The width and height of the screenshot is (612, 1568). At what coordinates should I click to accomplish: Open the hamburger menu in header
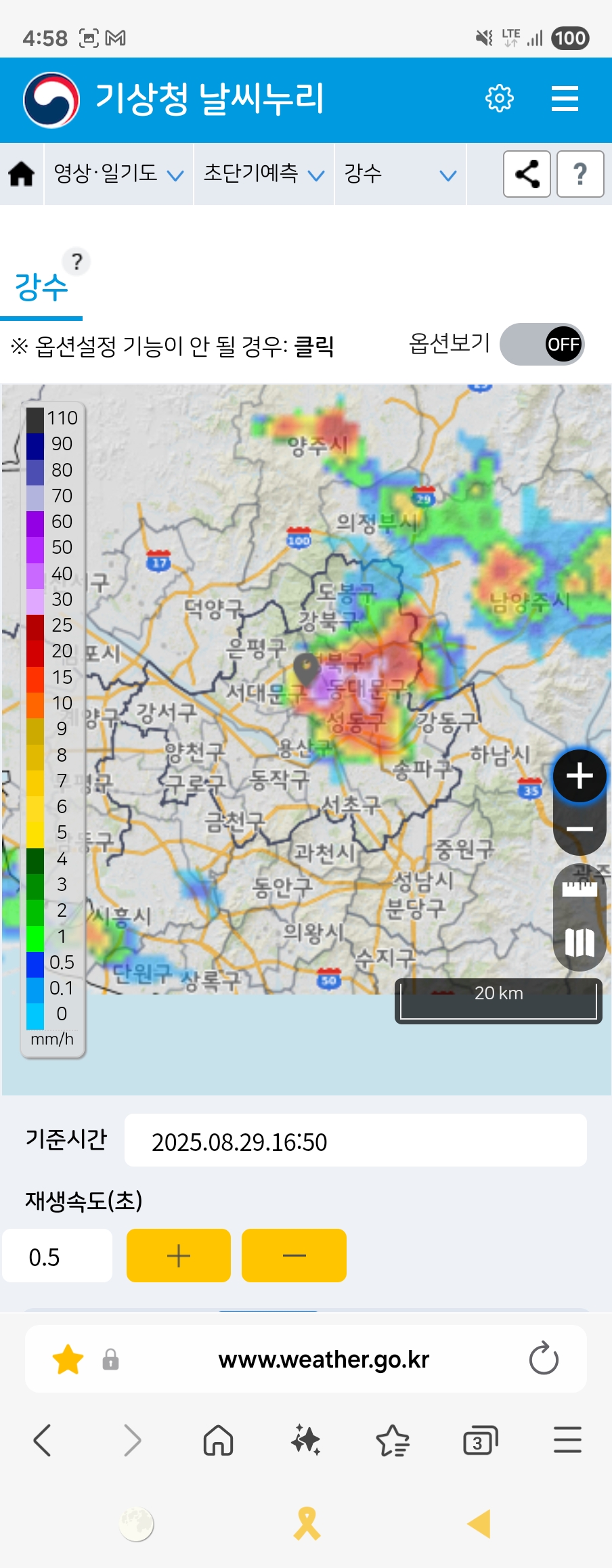565,99
